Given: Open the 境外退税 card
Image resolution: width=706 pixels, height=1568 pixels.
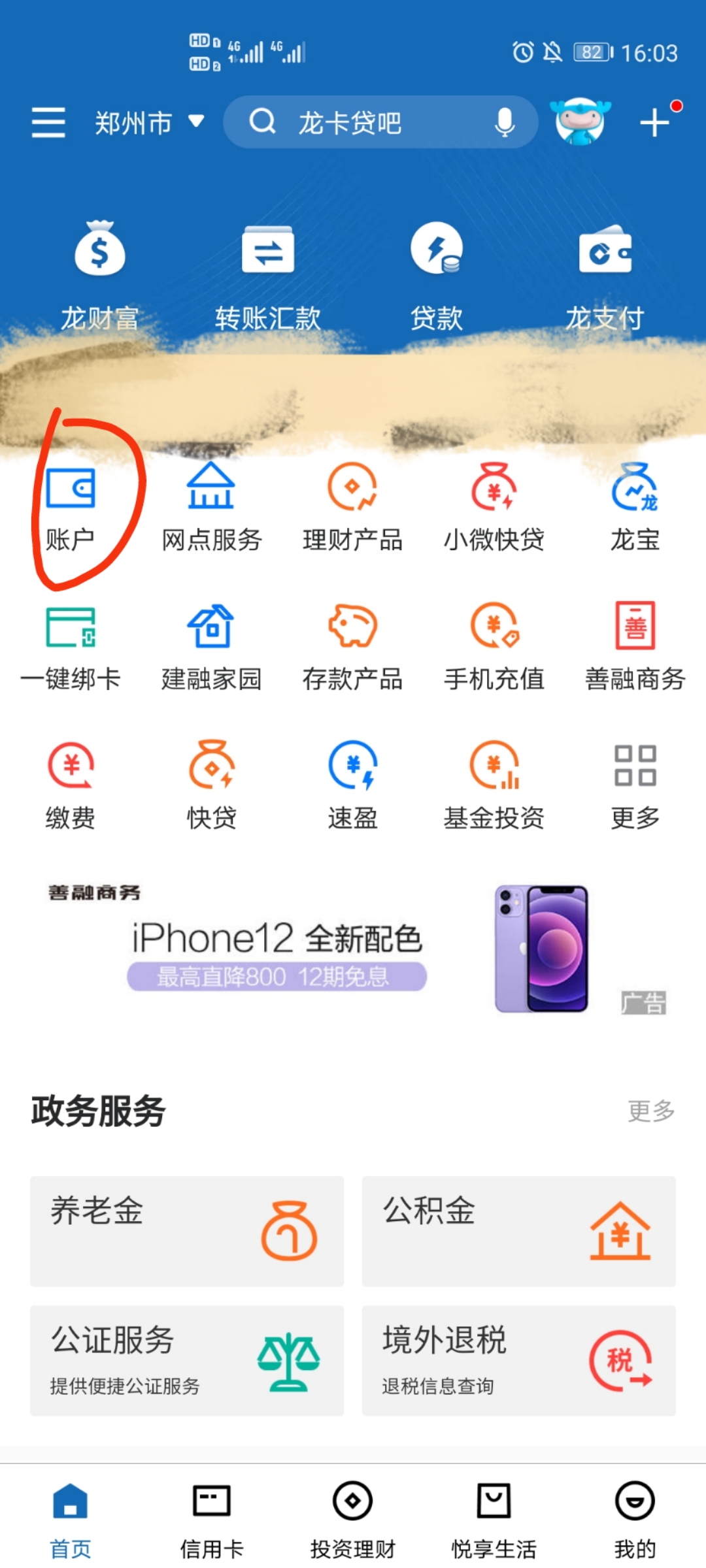Looking at the screenshot, I should coord(518,1360).
